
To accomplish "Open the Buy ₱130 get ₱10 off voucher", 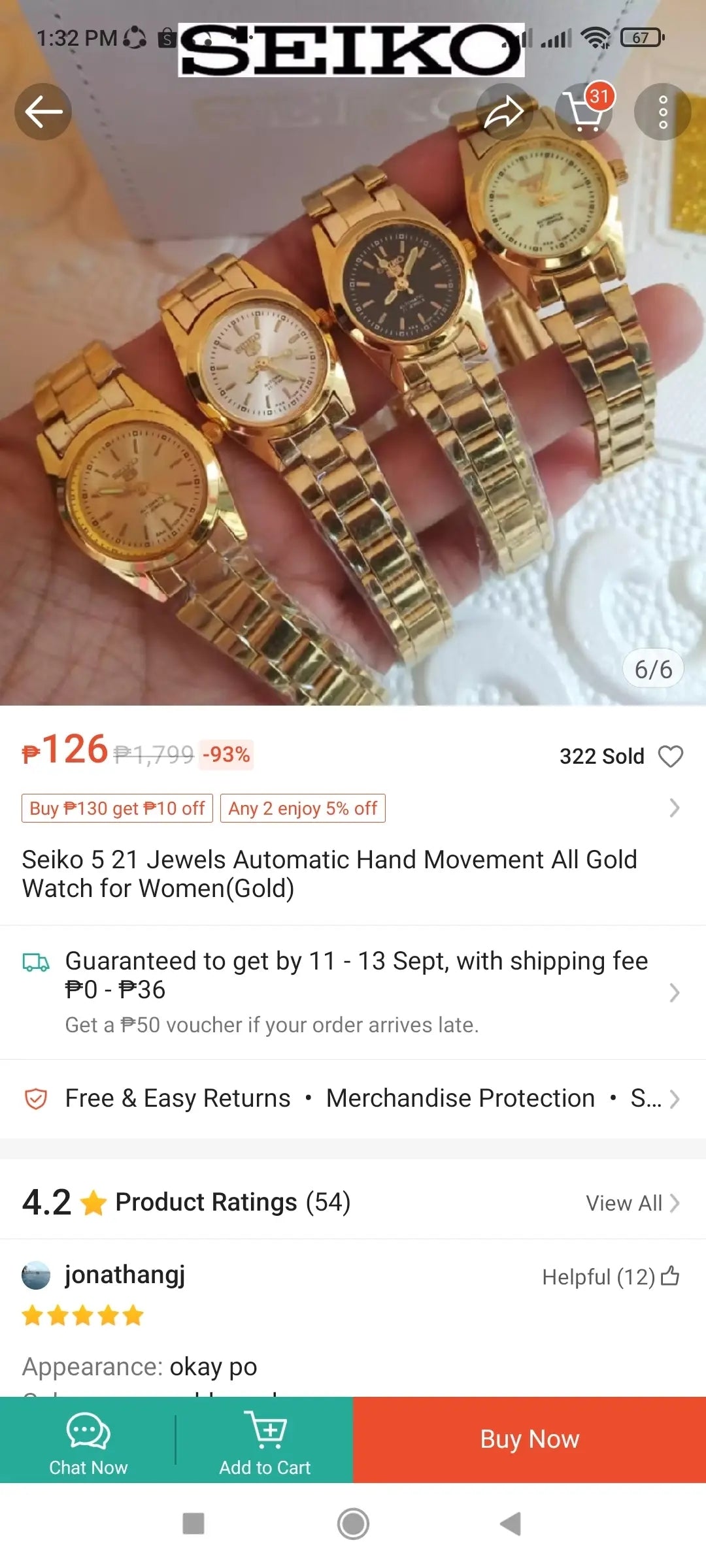I will (117, 808).
